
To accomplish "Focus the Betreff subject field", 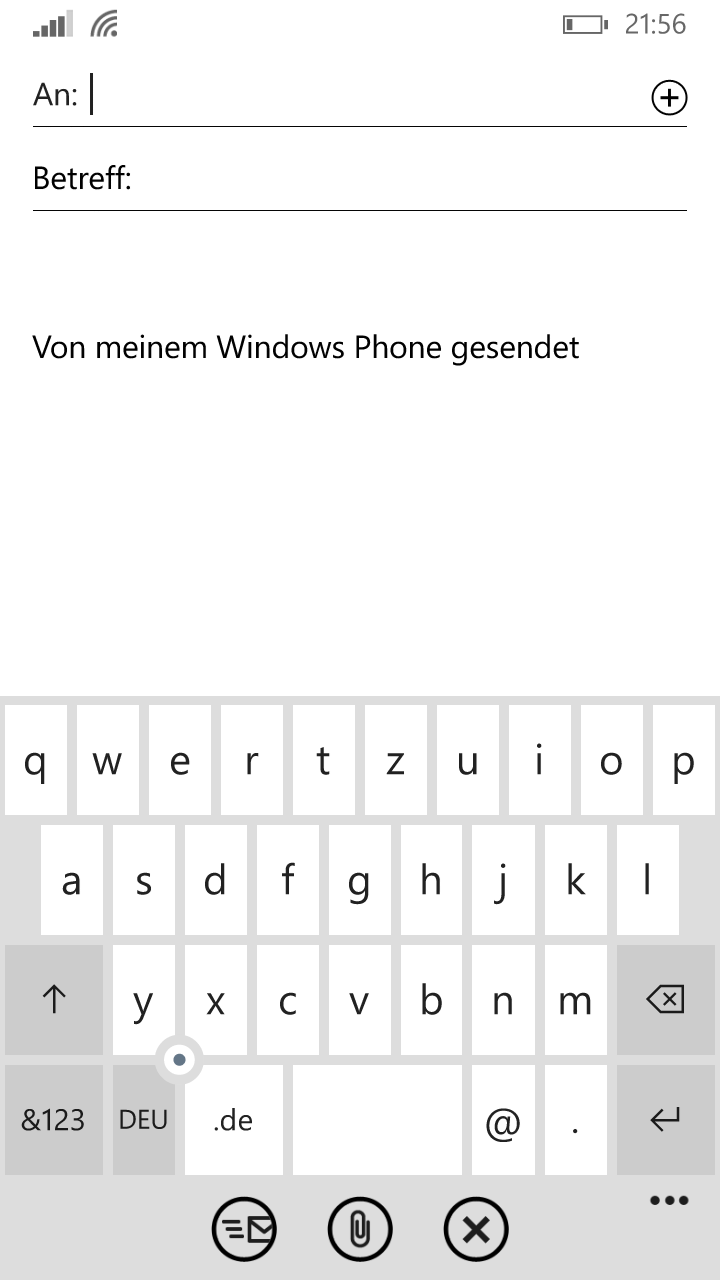I will [x=360, y=180].
